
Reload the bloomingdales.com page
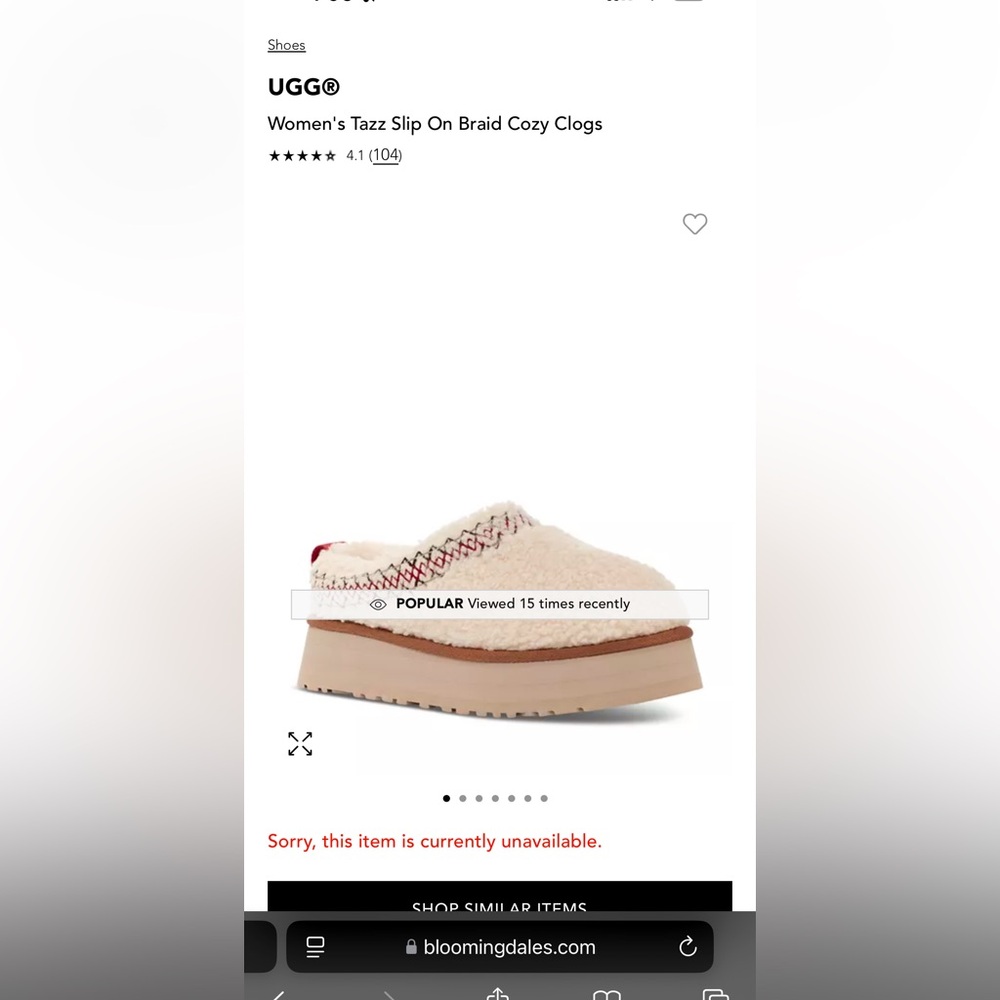[687, 947]
